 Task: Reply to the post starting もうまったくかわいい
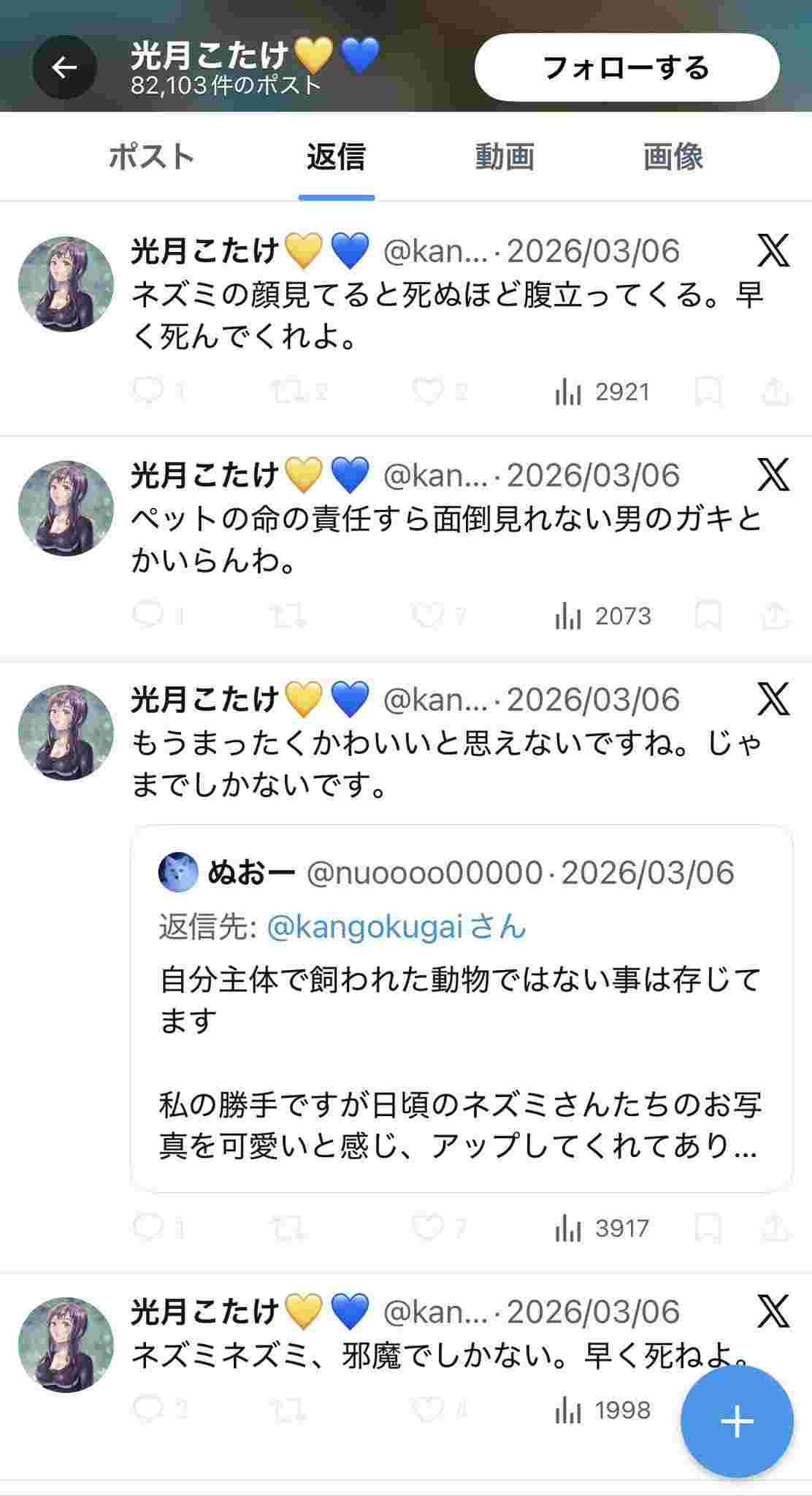click(x=148, y=1228)
